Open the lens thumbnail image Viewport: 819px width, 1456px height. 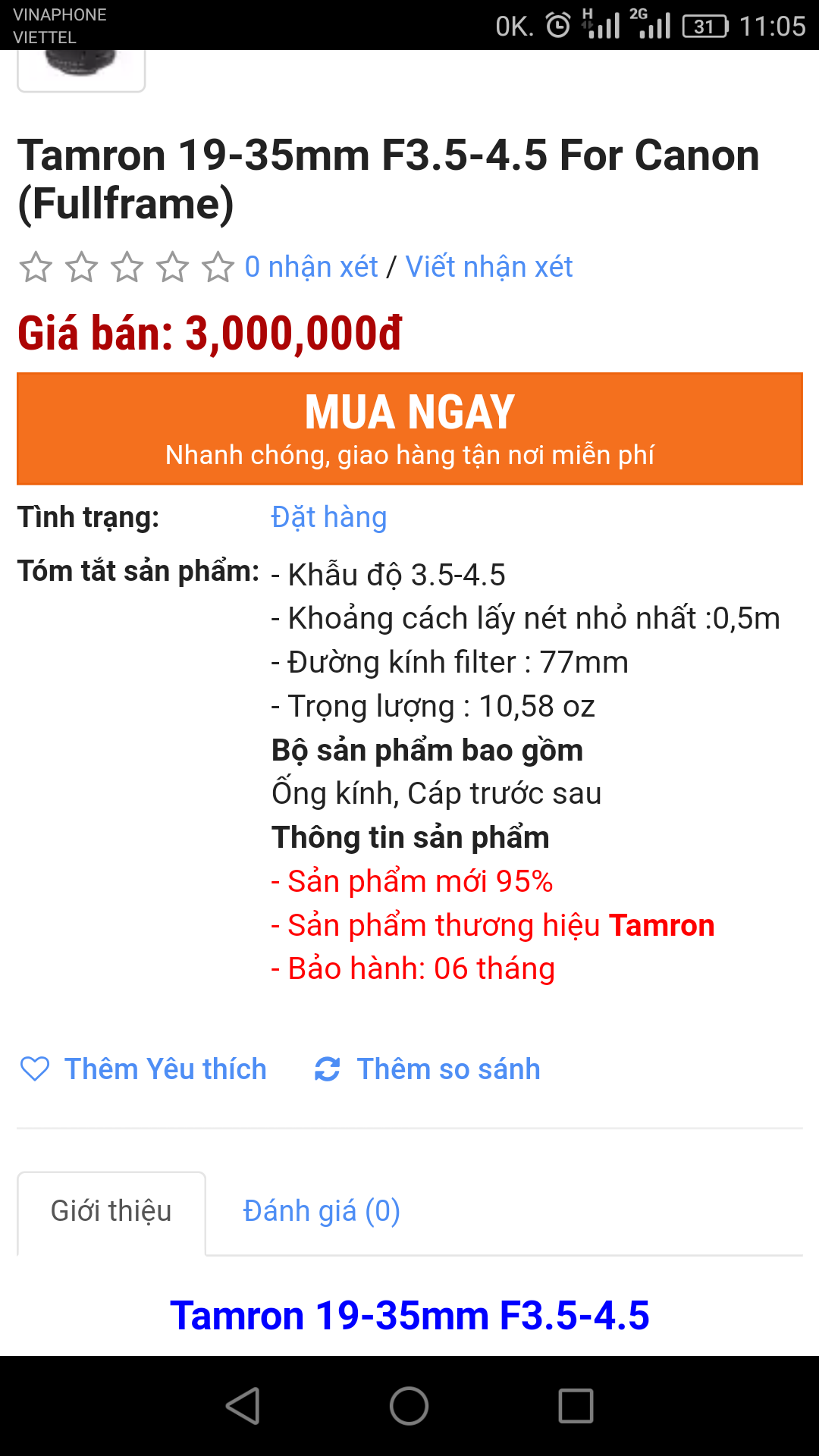[x=81, y=71]
